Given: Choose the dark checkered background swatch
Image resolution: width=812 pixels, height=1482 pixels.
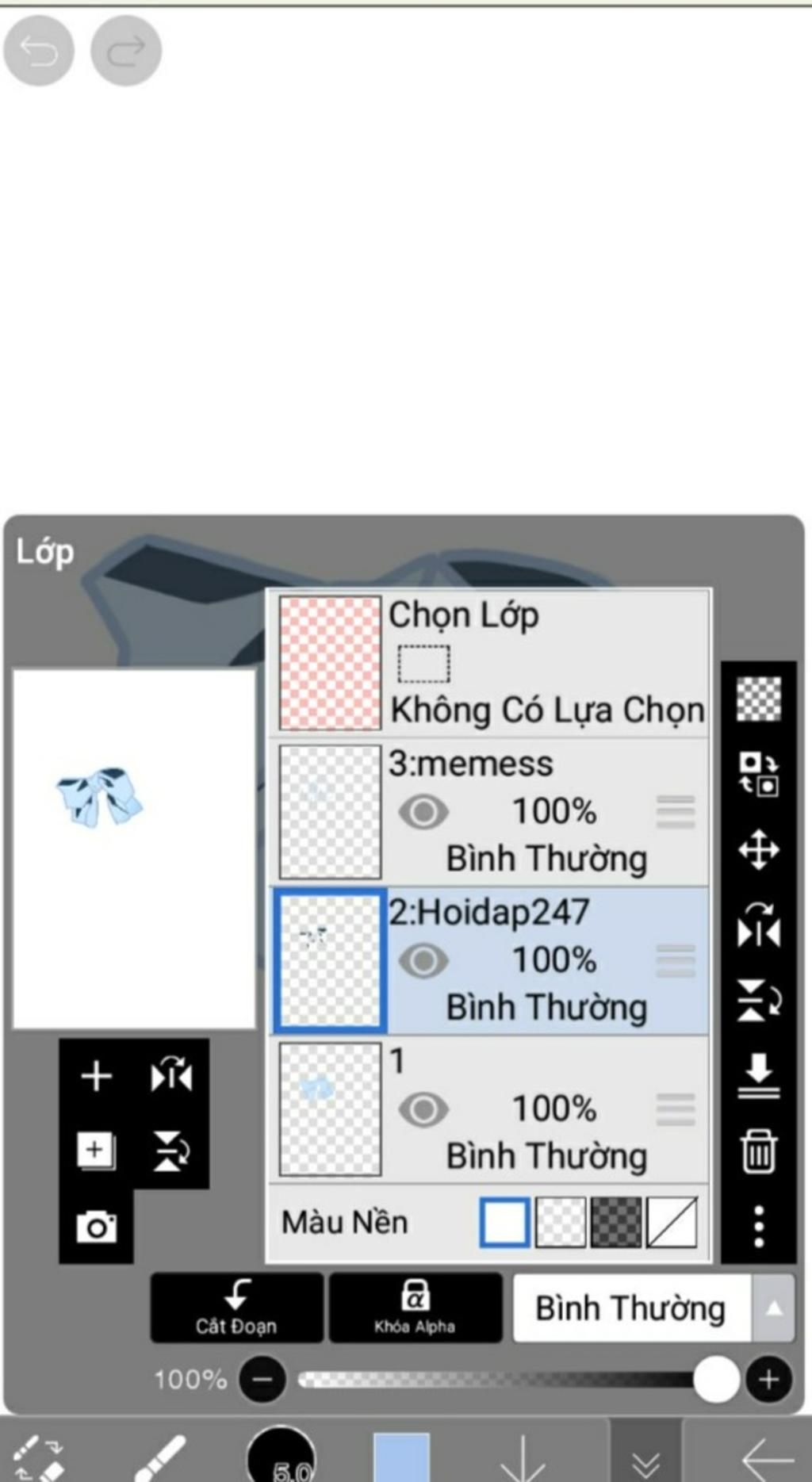Looking at the screenshot, I should 616,1222.
